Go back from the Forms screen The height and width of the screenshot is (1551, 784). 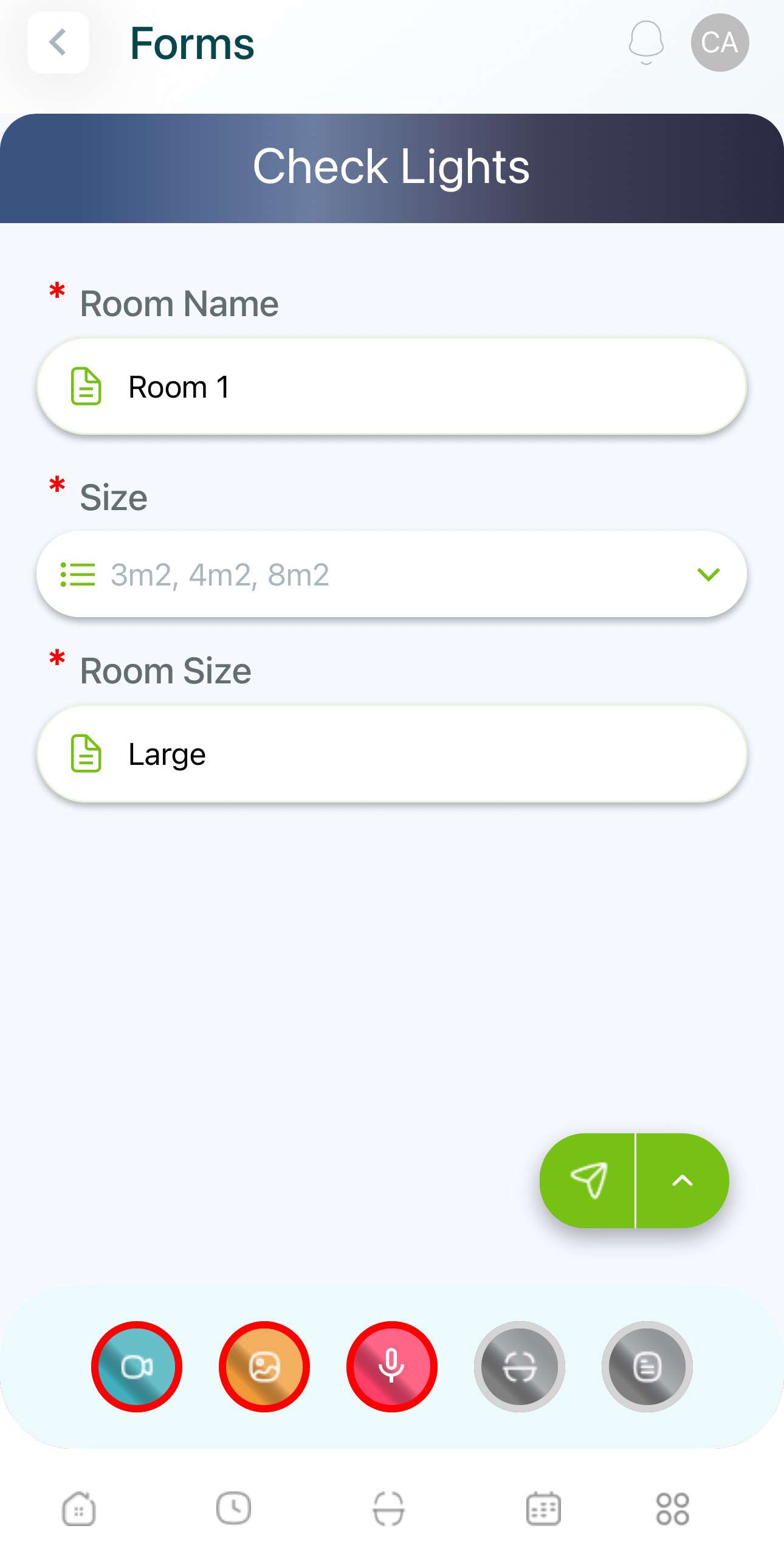pyautogui.click(x=58, y=43)
